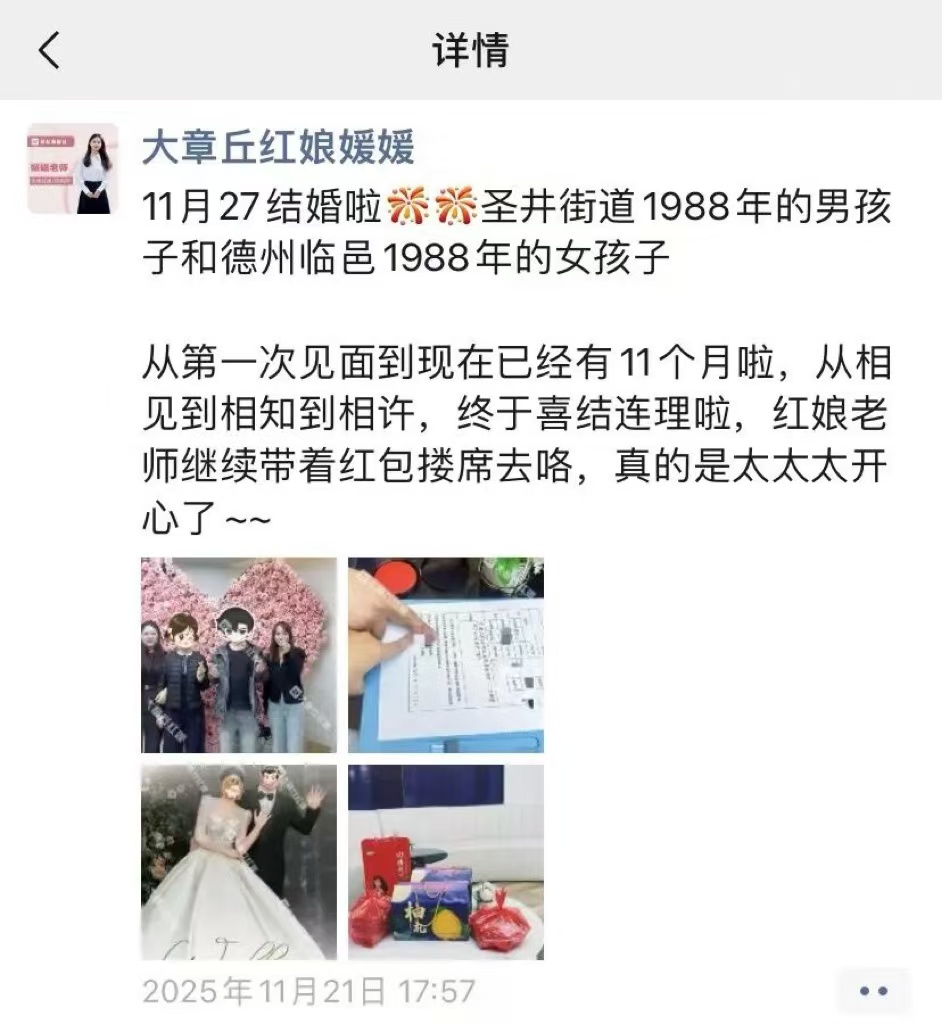
Task: Open 大章丘红娘媛媛's profile avatar
Action: click(72, 169)
